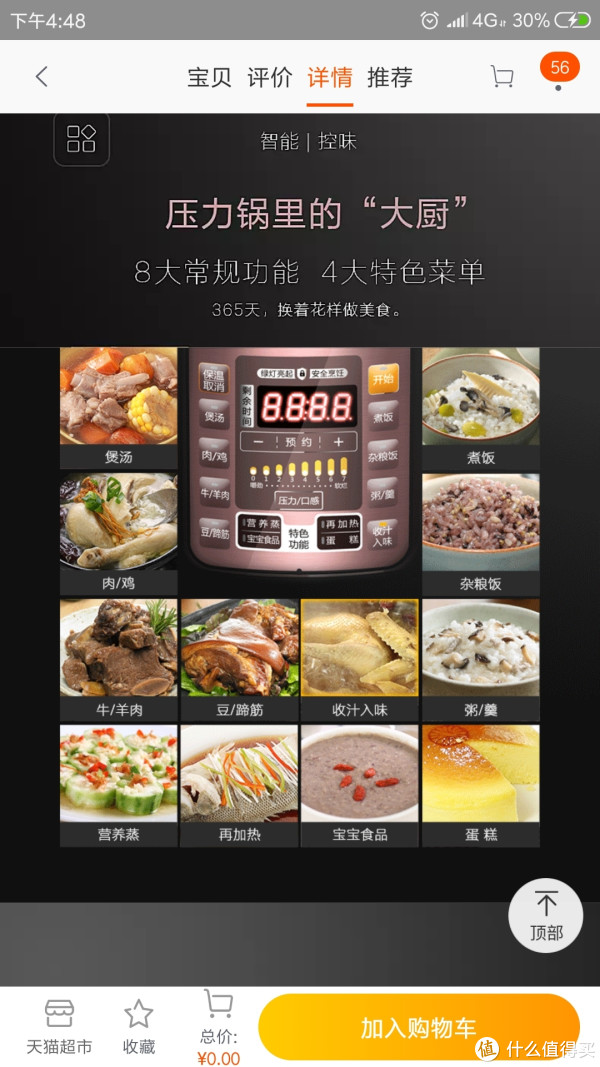Select the 详情 tab
This screenshot has width=600, height=1067.
click(x=330, y=77)
